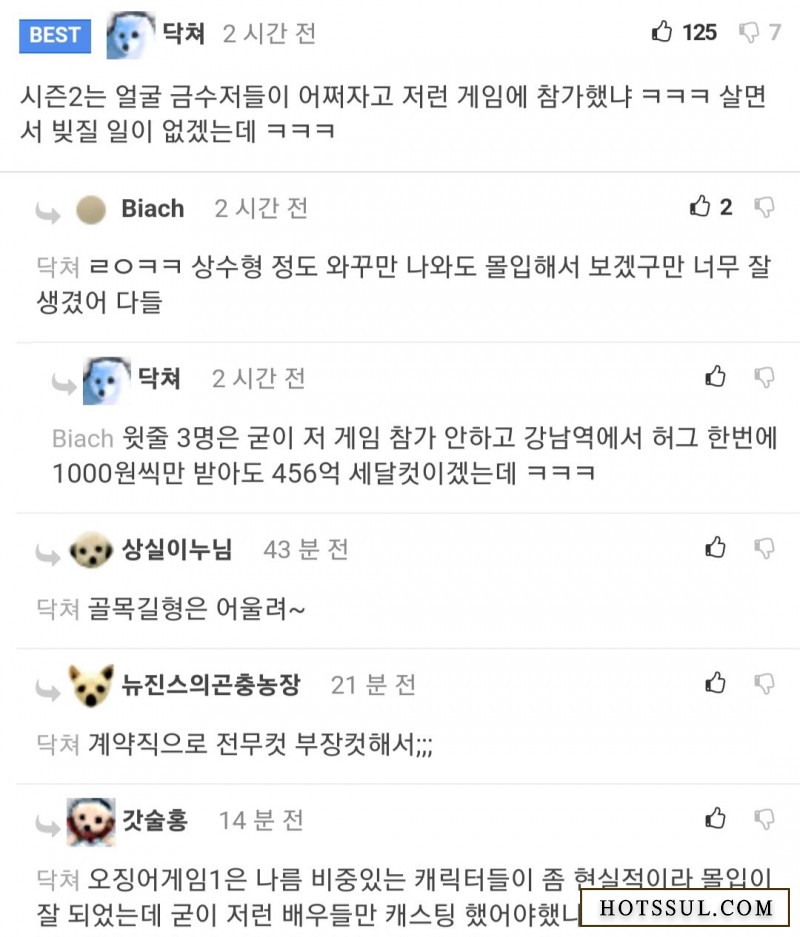800x937 pixels.
Task: Like the BEST comment by 닥쳐
Action: [x=662, y=32]
